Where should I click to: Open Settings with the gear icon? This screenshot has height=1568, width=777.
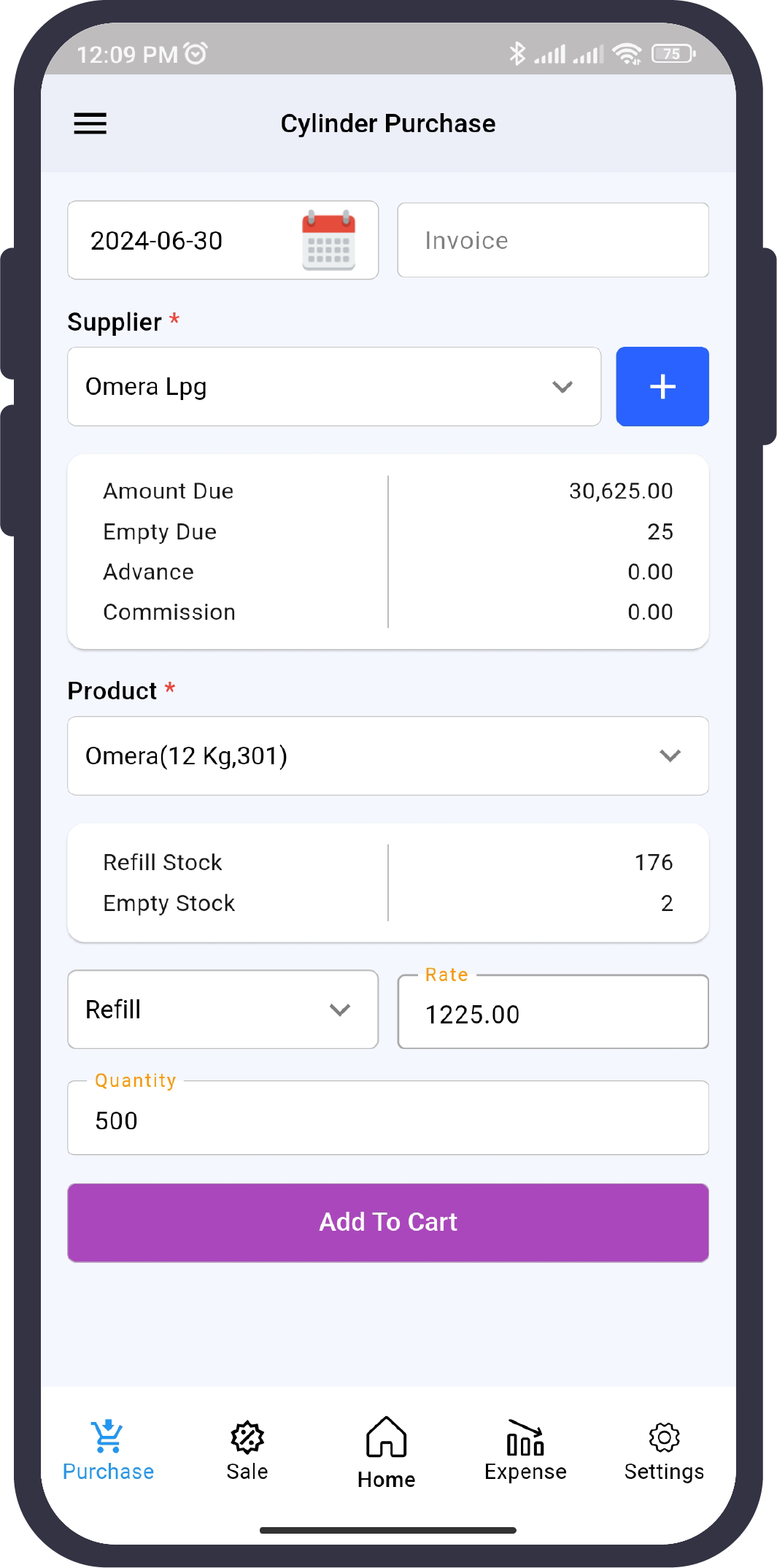(663, 1437)
